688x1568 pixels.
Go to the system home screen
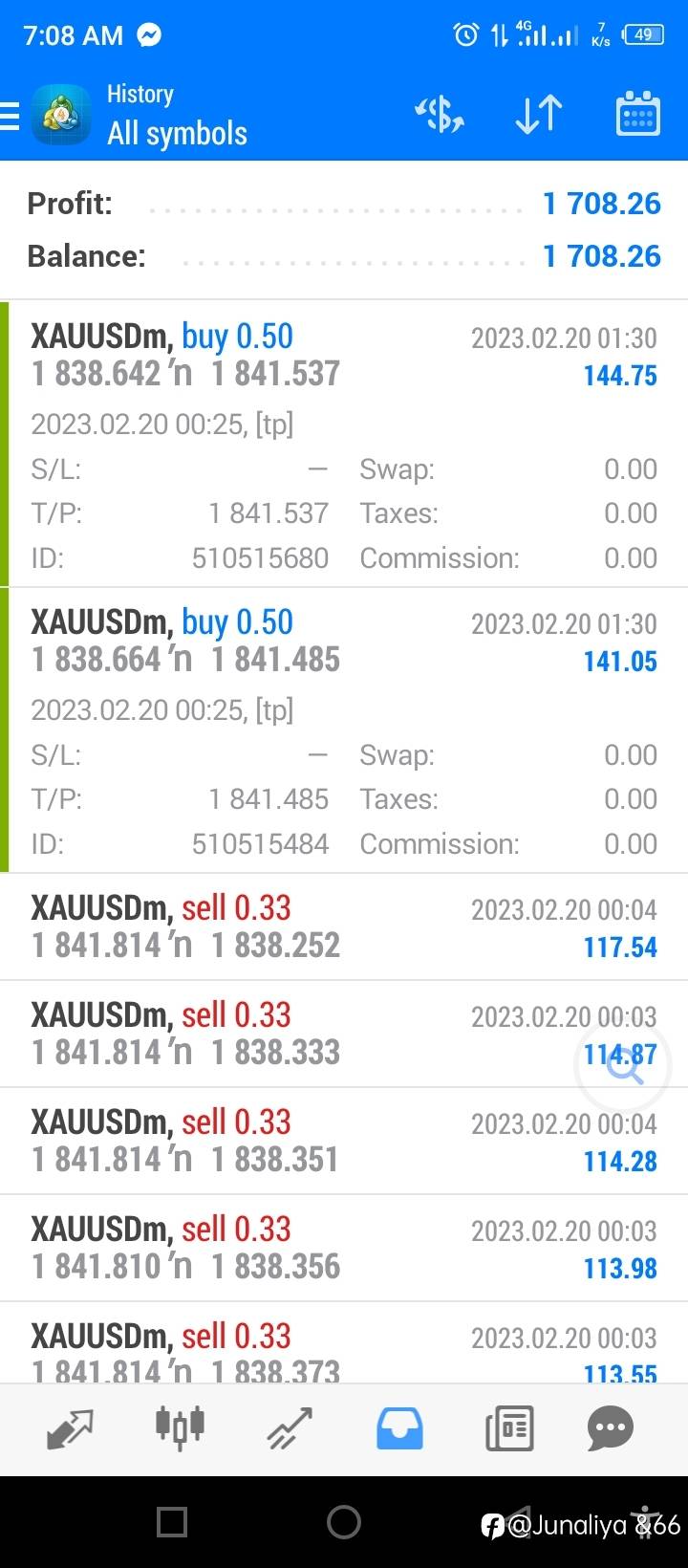(x=344, y=1521)
